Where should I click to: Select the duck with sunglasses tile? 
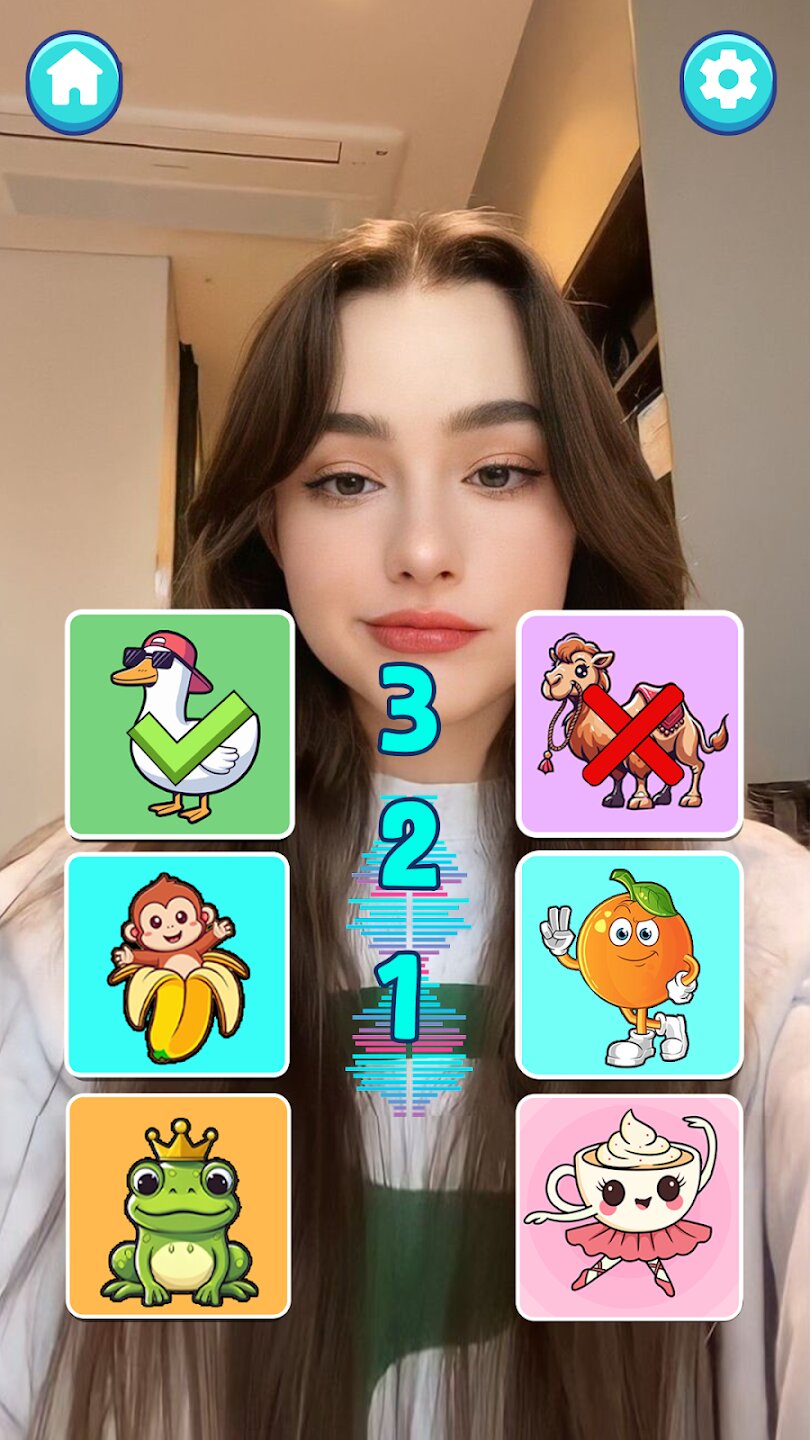pos(180,724)
